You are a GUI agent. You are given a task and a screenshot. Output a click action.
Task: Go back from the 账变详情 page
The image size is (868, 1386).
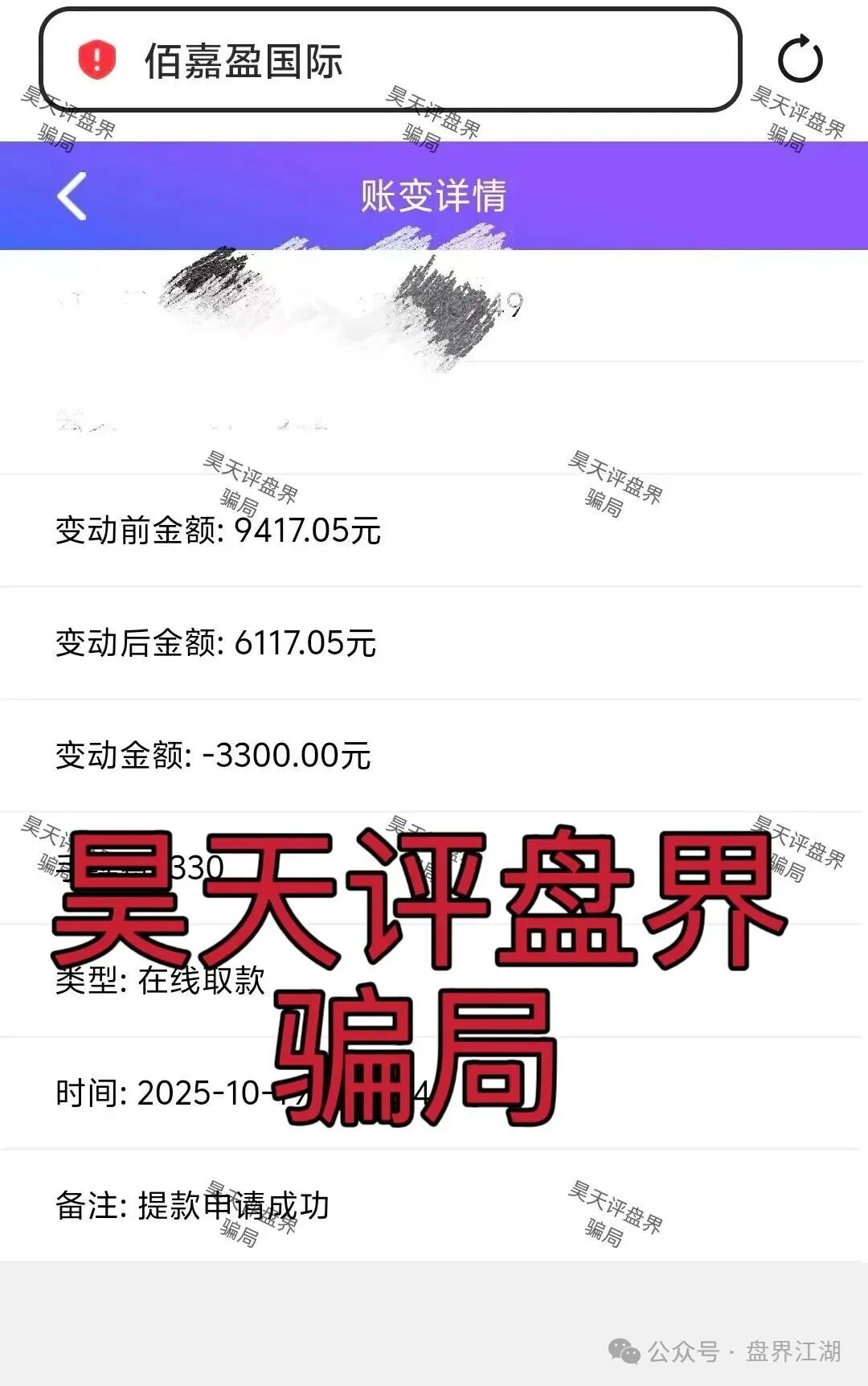pyautogui.click(x=72, y=196)
